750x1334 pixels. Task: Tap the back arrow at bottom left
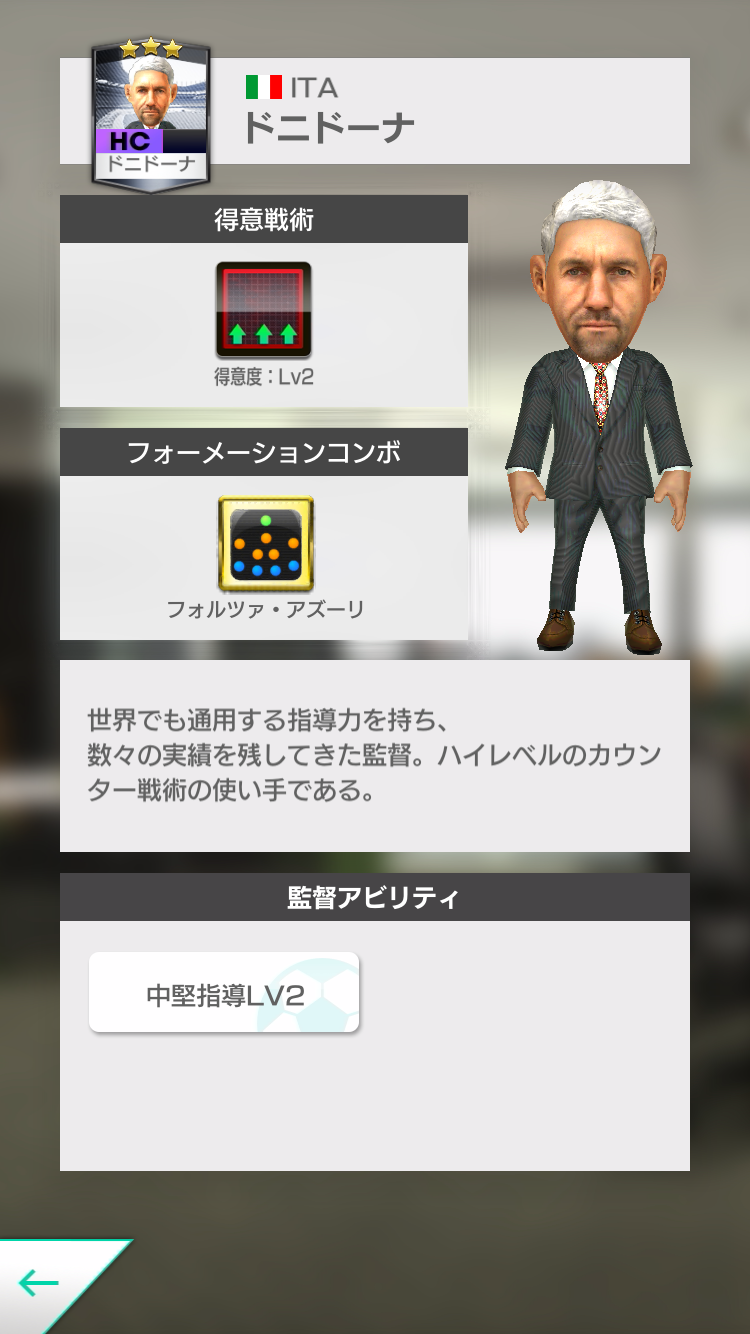(x=38, y=1282)
